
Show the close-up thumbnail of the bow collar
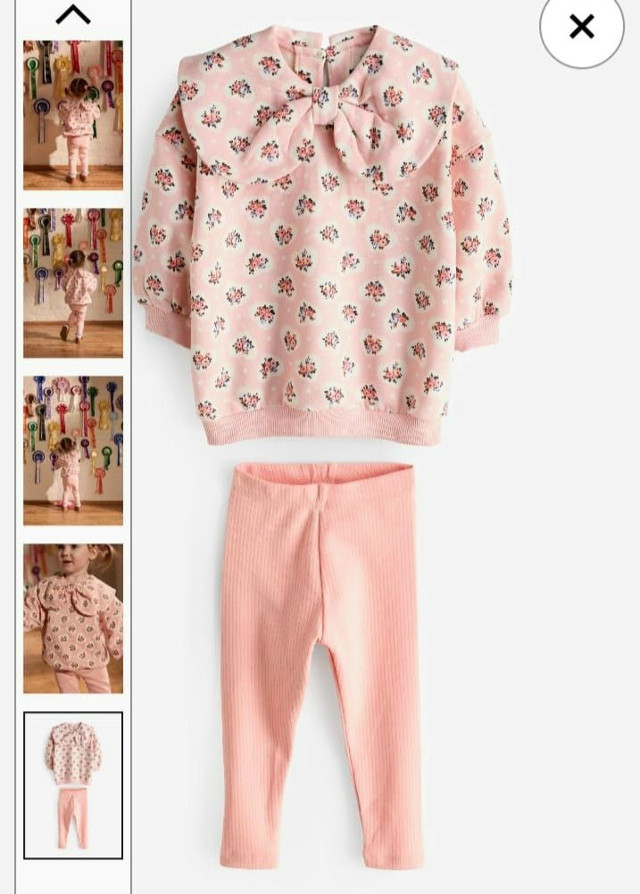[x=73, y=619]
